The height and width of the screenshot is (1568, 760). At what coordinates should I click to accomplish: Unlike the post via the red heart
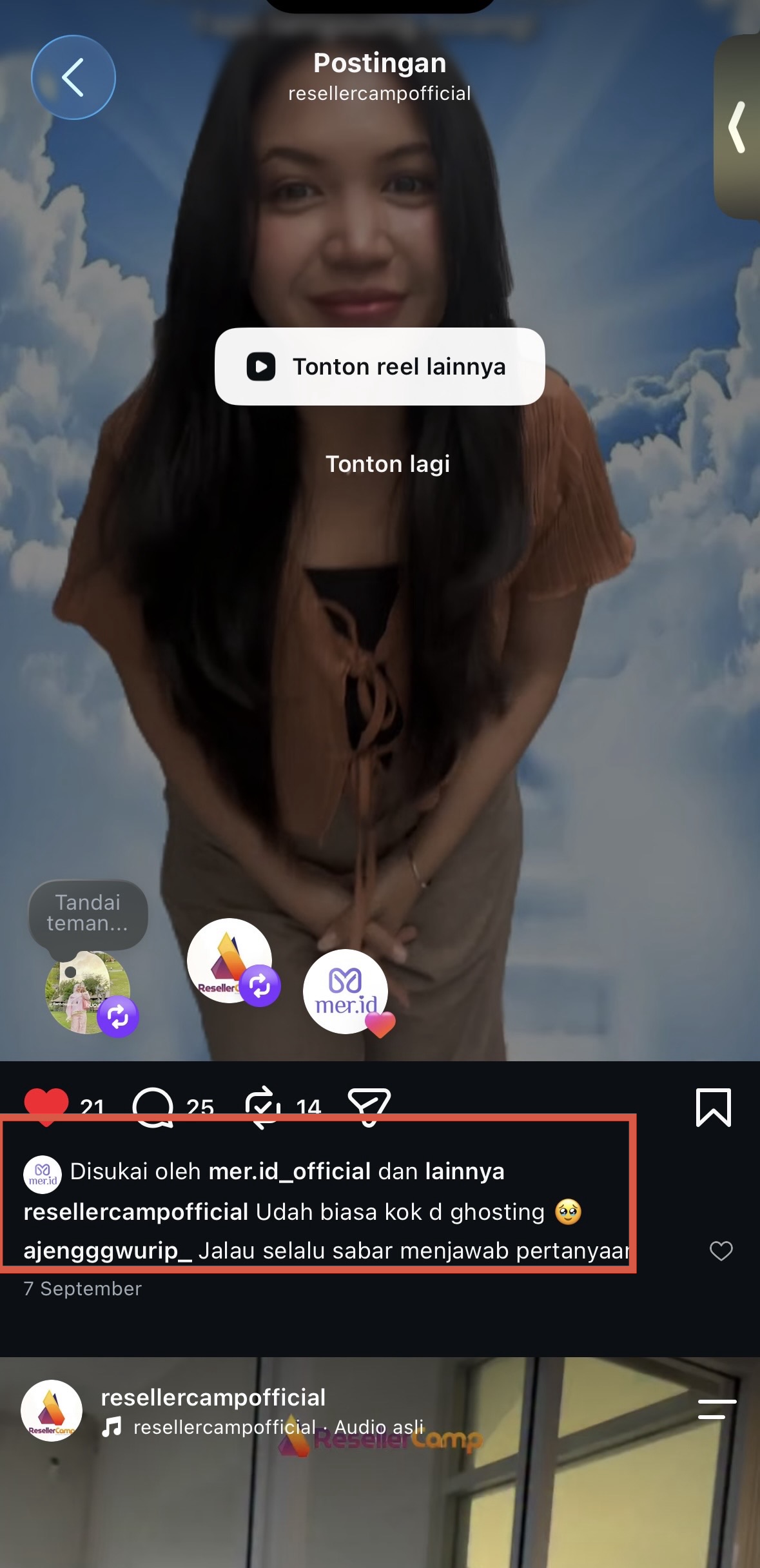(46, 1106)
